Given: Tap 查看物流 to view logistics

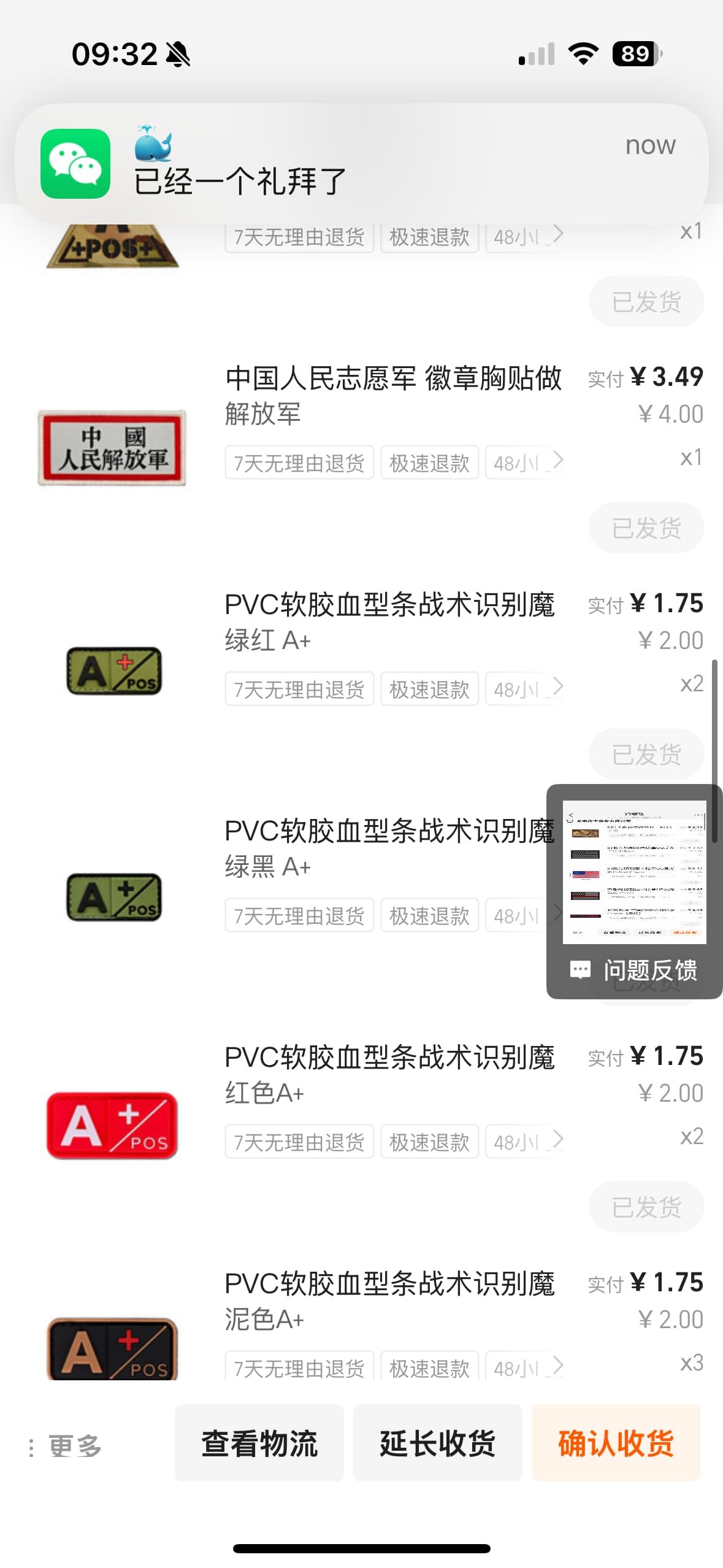Looking at the screenshot, I should (x=259, y=1442).
